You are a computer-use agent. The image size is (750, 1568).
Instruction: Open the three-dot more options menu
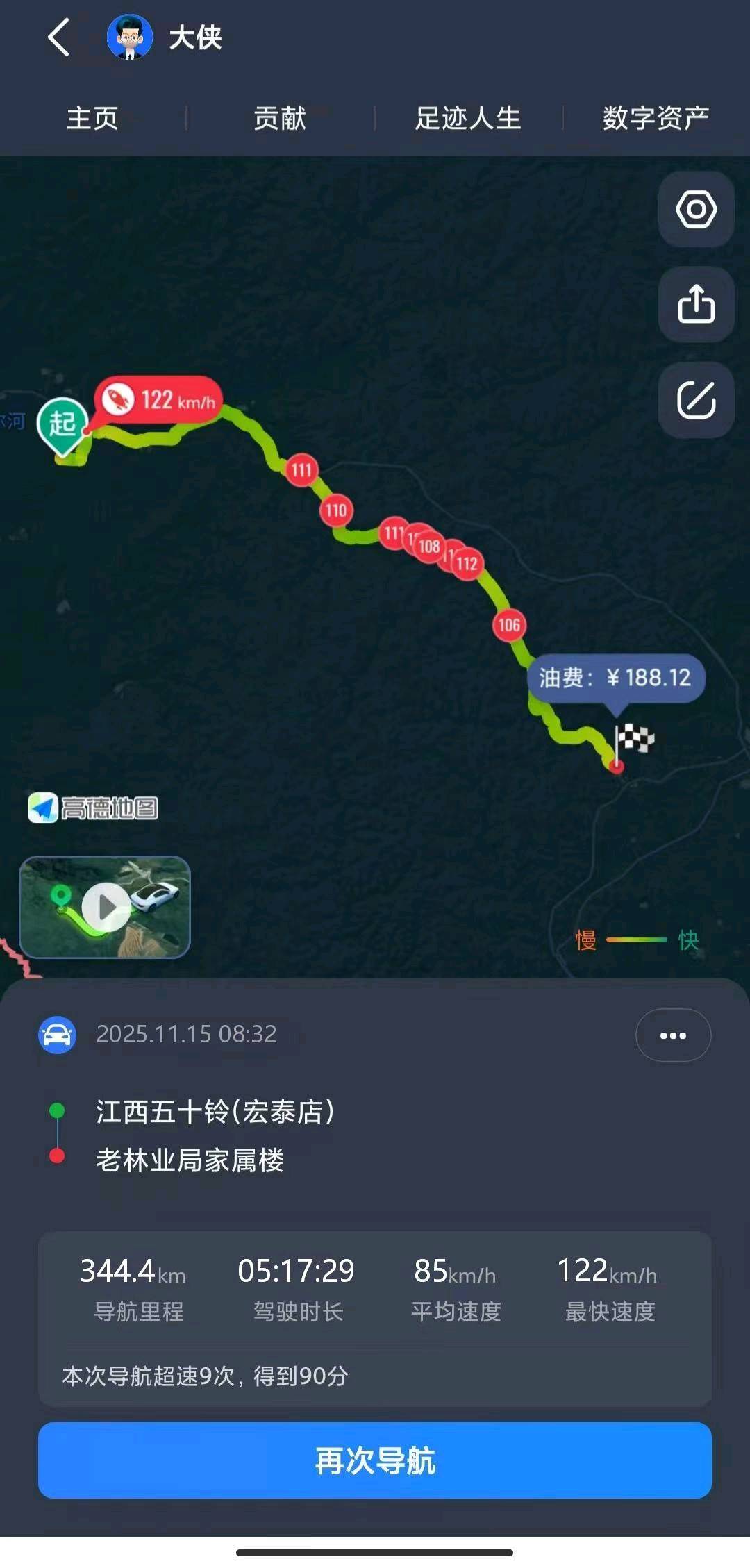tap(673, 1035)
